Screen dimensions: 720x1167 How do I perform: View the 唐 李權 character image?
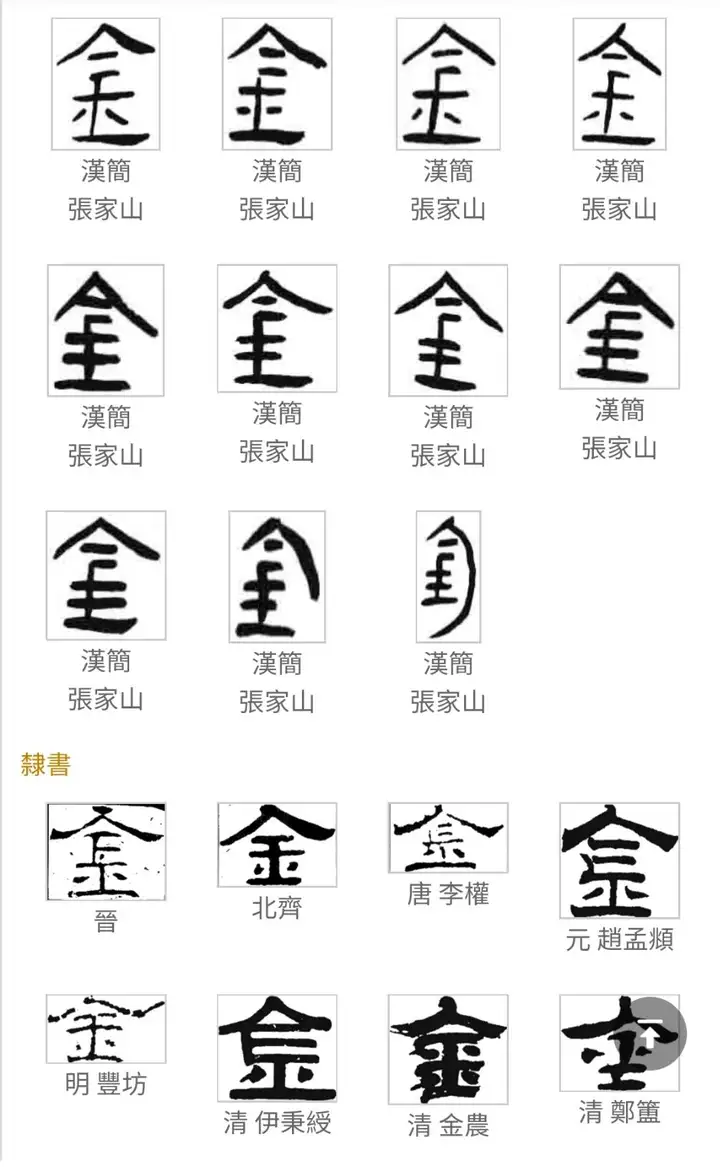448,837
